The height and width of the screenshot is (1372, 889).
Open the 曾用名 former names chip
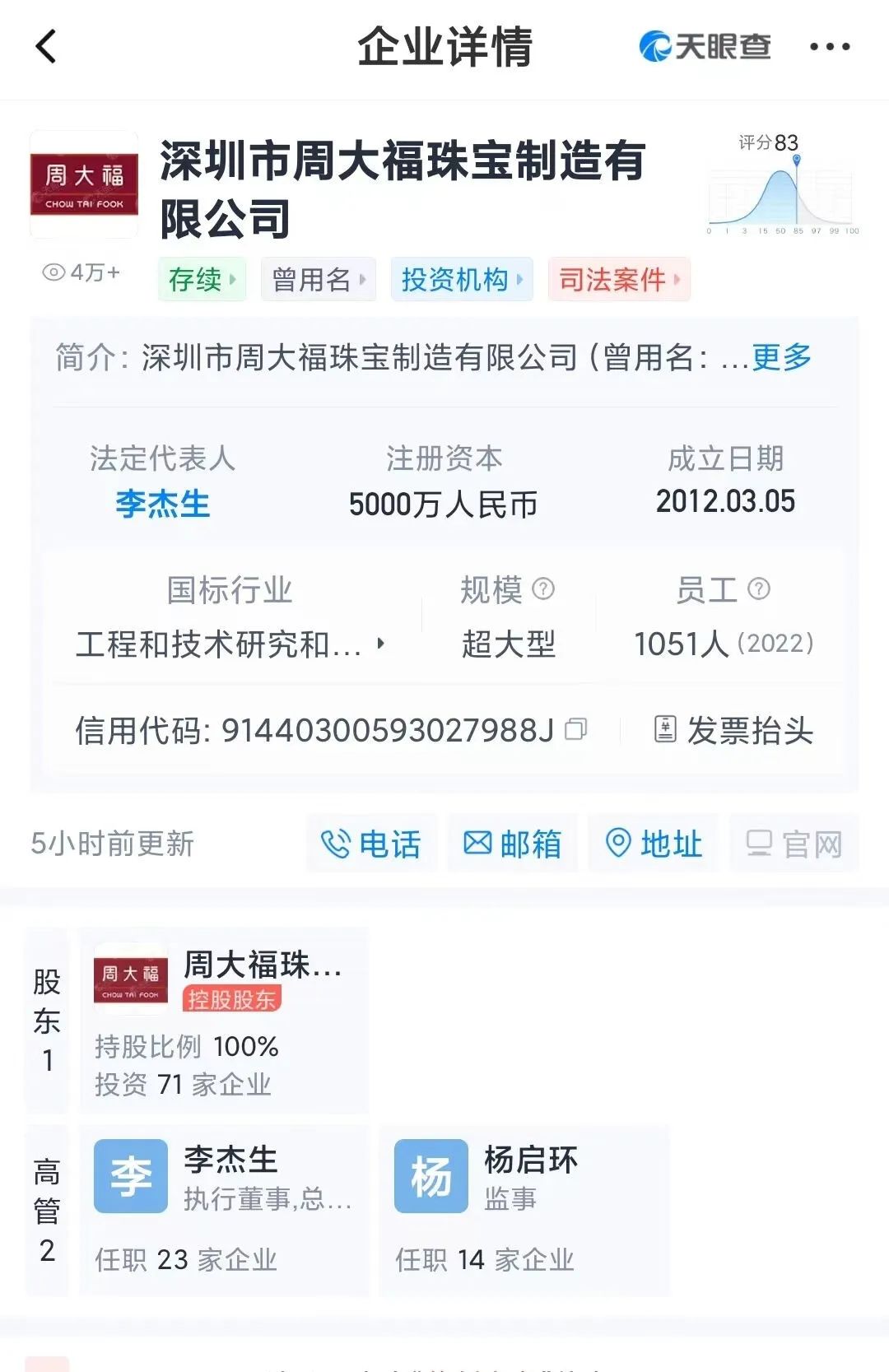point(318,280)
